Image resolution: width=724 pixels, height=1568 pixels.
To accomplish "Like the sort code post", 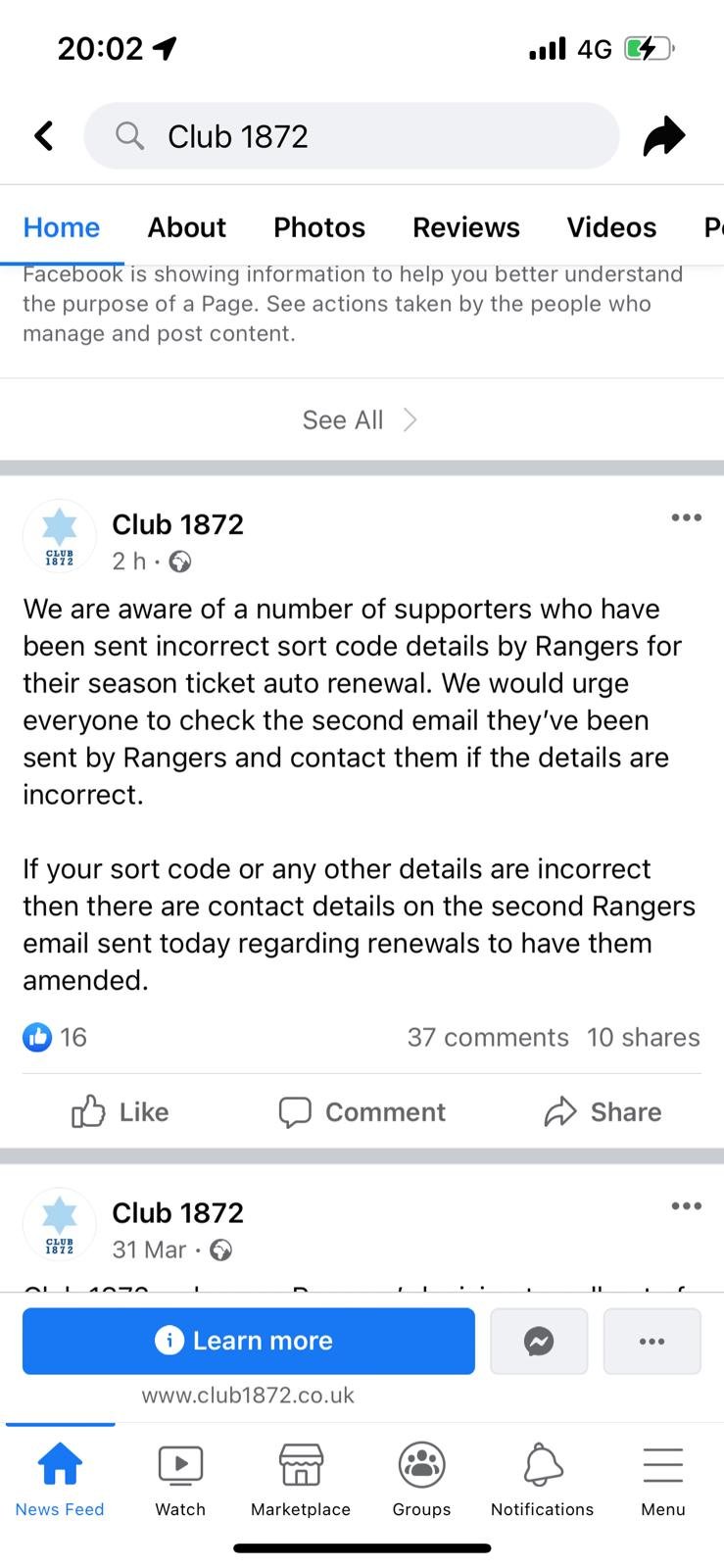I will [121, 1111].
